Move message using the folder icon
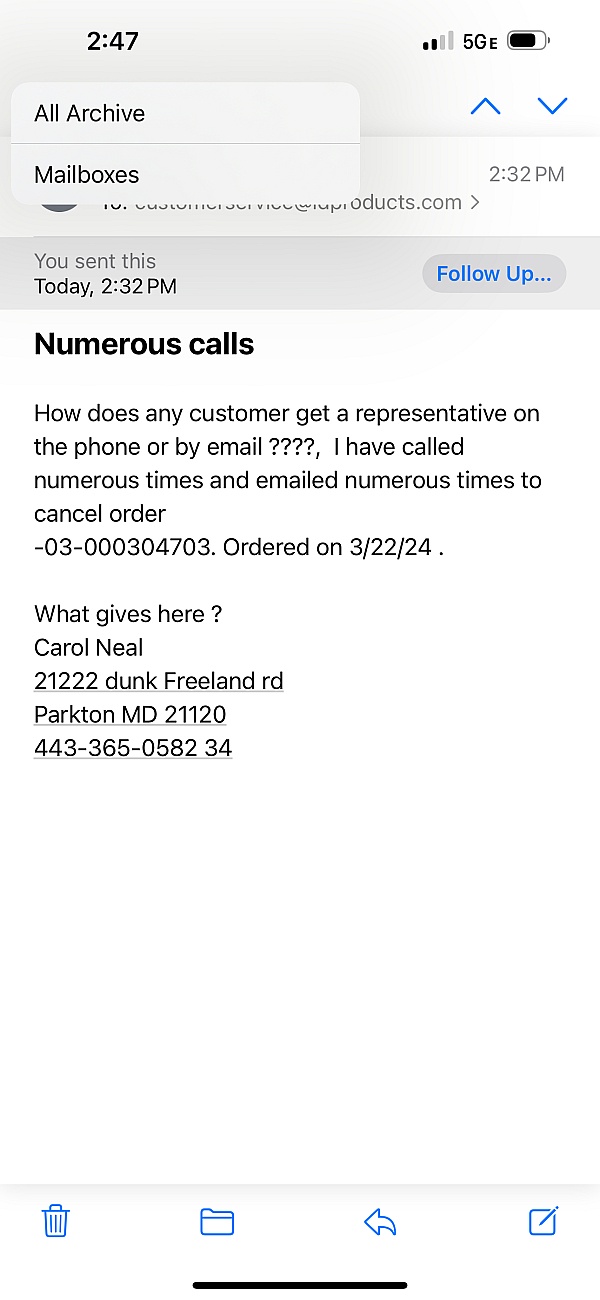Screen dimensions: 600x1300 (x=217, y=1222)
